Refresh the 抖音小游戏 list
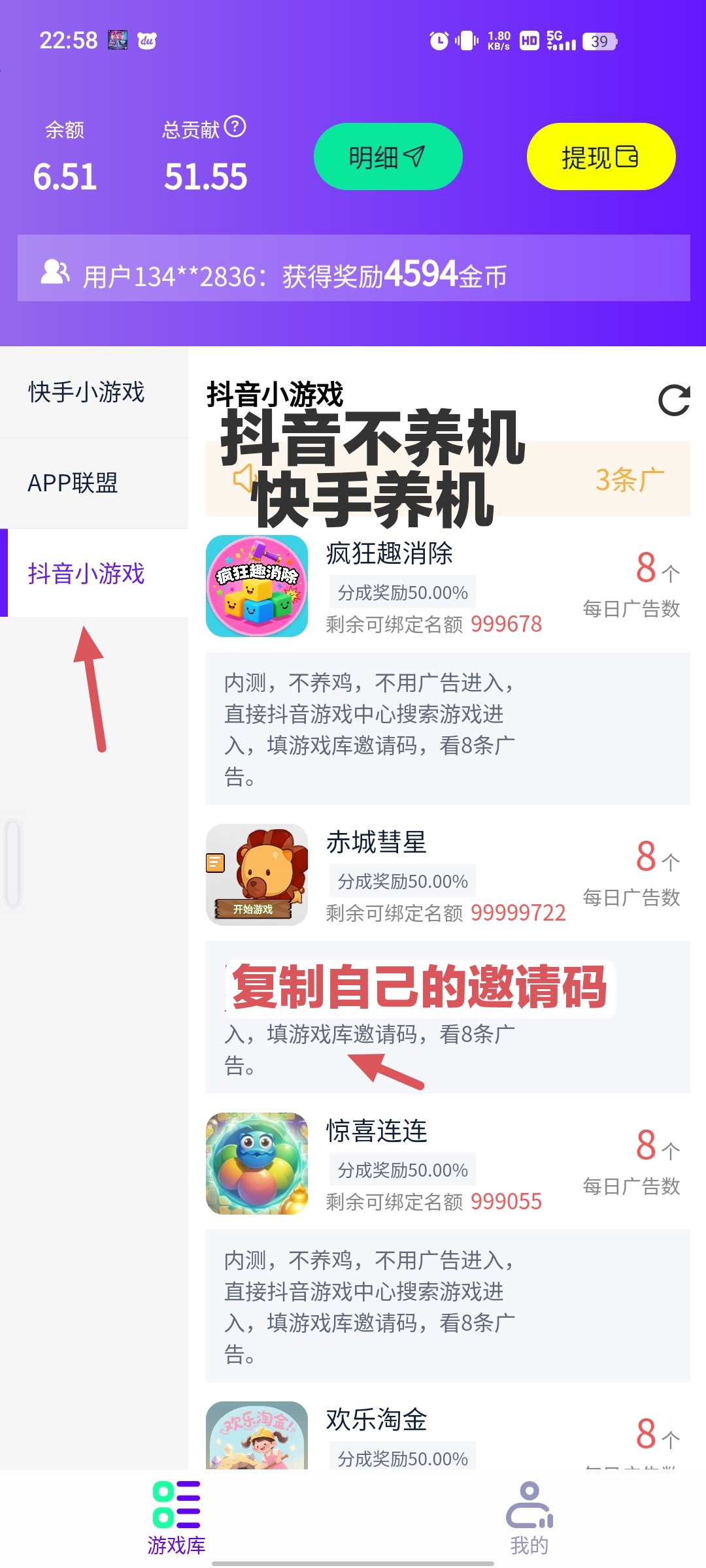 [673, 400]
